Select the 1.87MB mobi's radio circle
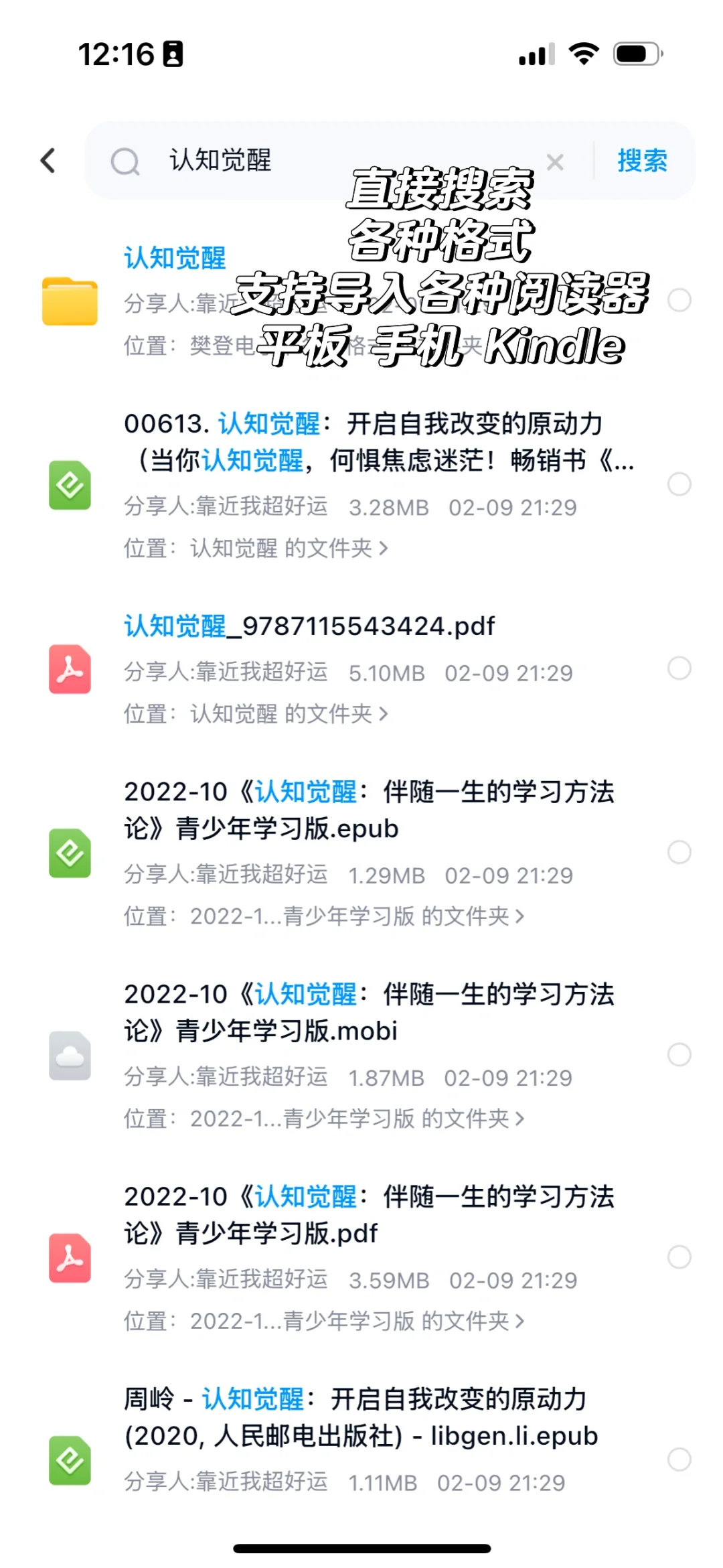Image resolution: width=723 pixels, height=1568 pixels. 679,1054
